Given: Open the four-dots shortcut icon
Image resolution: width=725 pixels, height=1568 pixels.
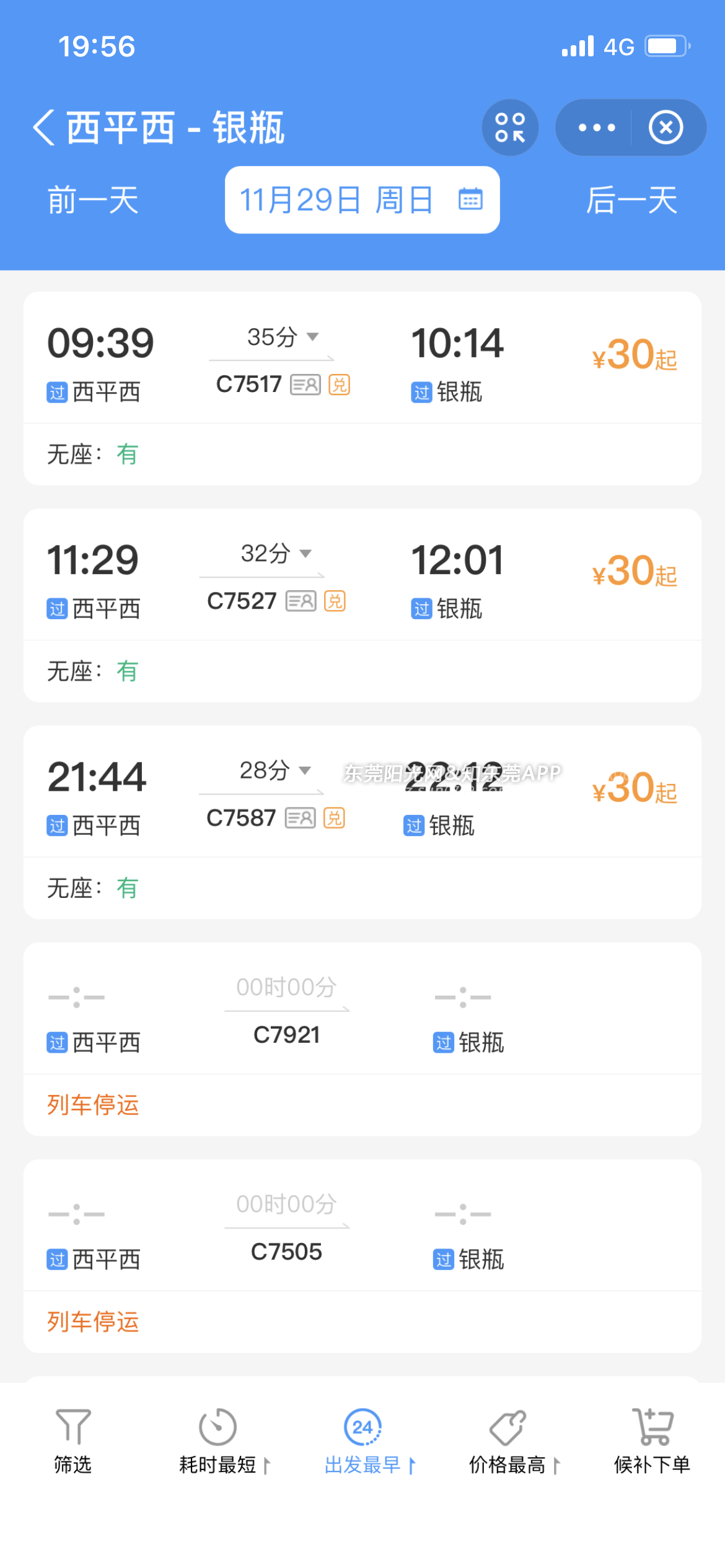Looking at the screenshot, I should [510, 128].
